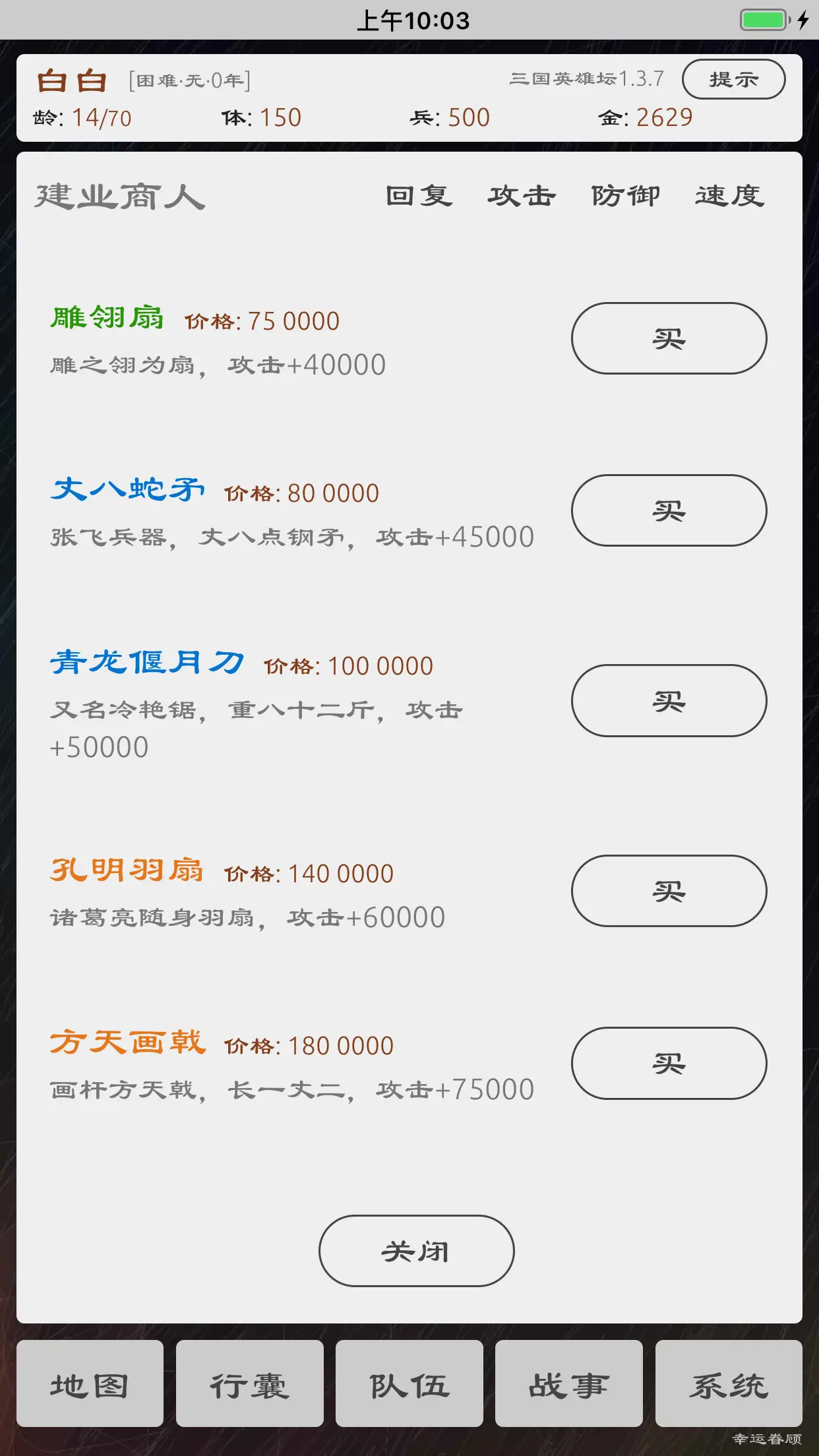Open the 系统 system menu
The height and width of the screenshot is (1456, 819).
[x=729, y=1385]
